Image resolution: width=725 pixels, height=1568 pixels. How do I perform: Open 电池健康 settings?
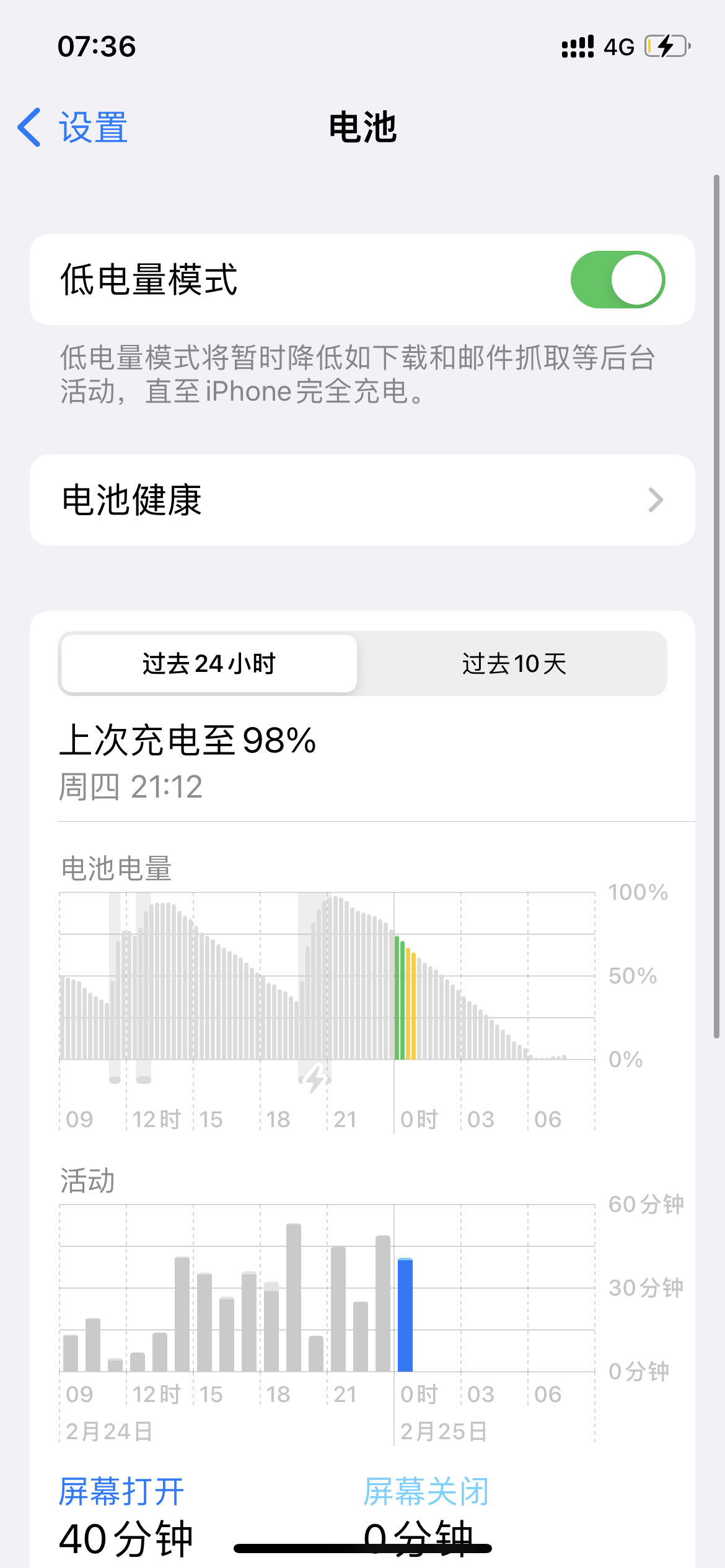tap(362, 500)
